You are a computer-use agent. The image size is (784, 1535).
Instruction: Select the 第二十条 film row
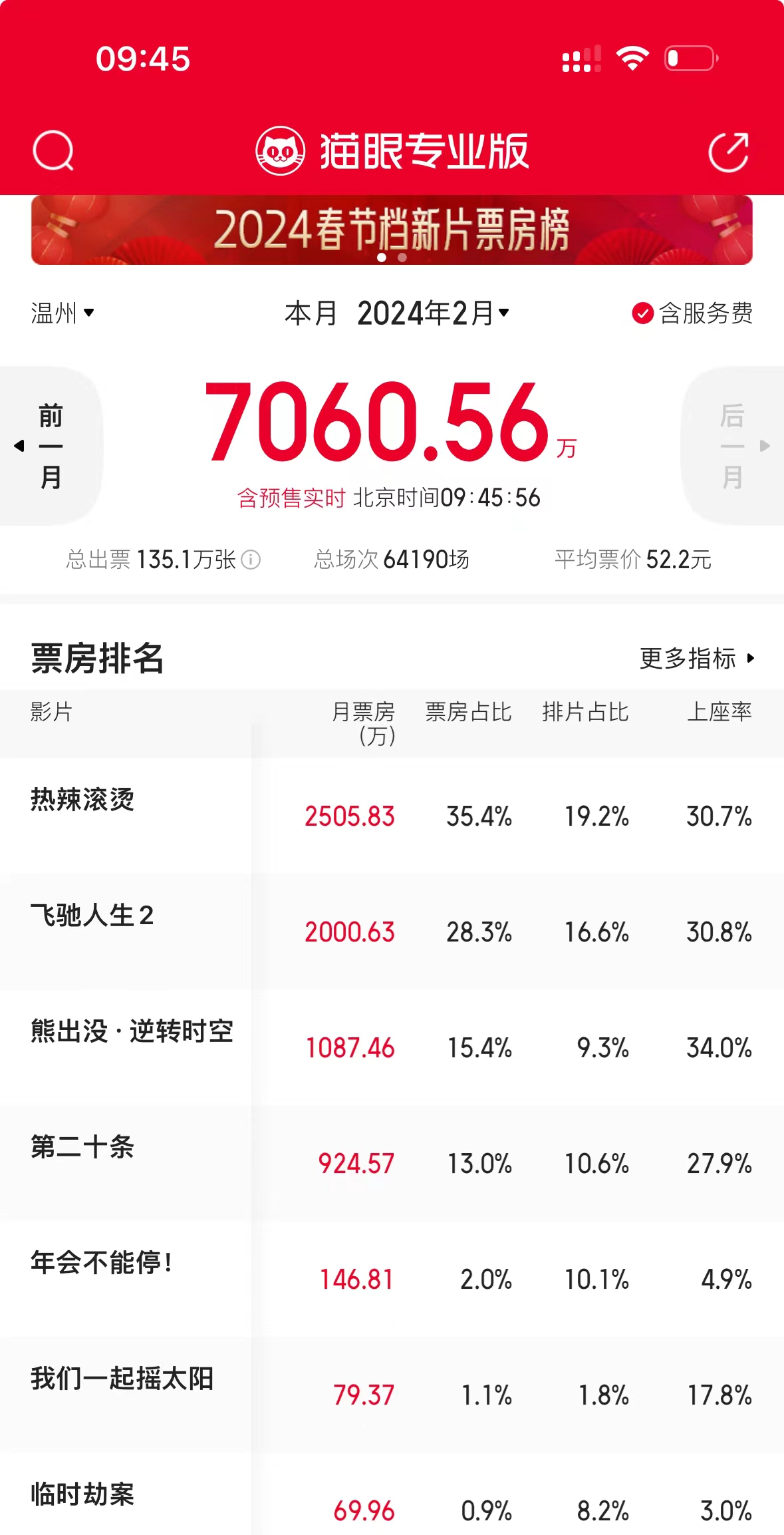pyautogui.click(x=392, y=1162)
